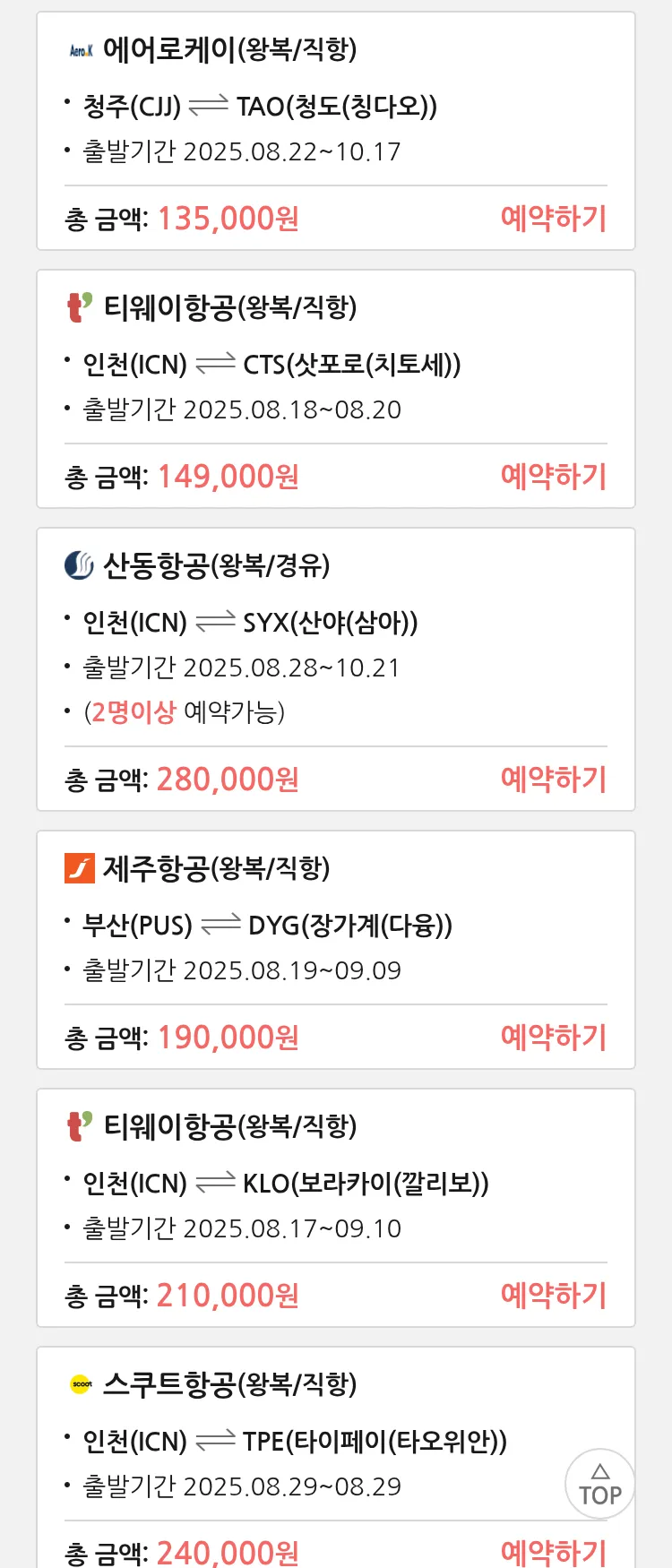Viewport: 672px width, 1568px height.
Task: Select 예약하기 on the 산동항공 SYX flight
Action: 554,780
